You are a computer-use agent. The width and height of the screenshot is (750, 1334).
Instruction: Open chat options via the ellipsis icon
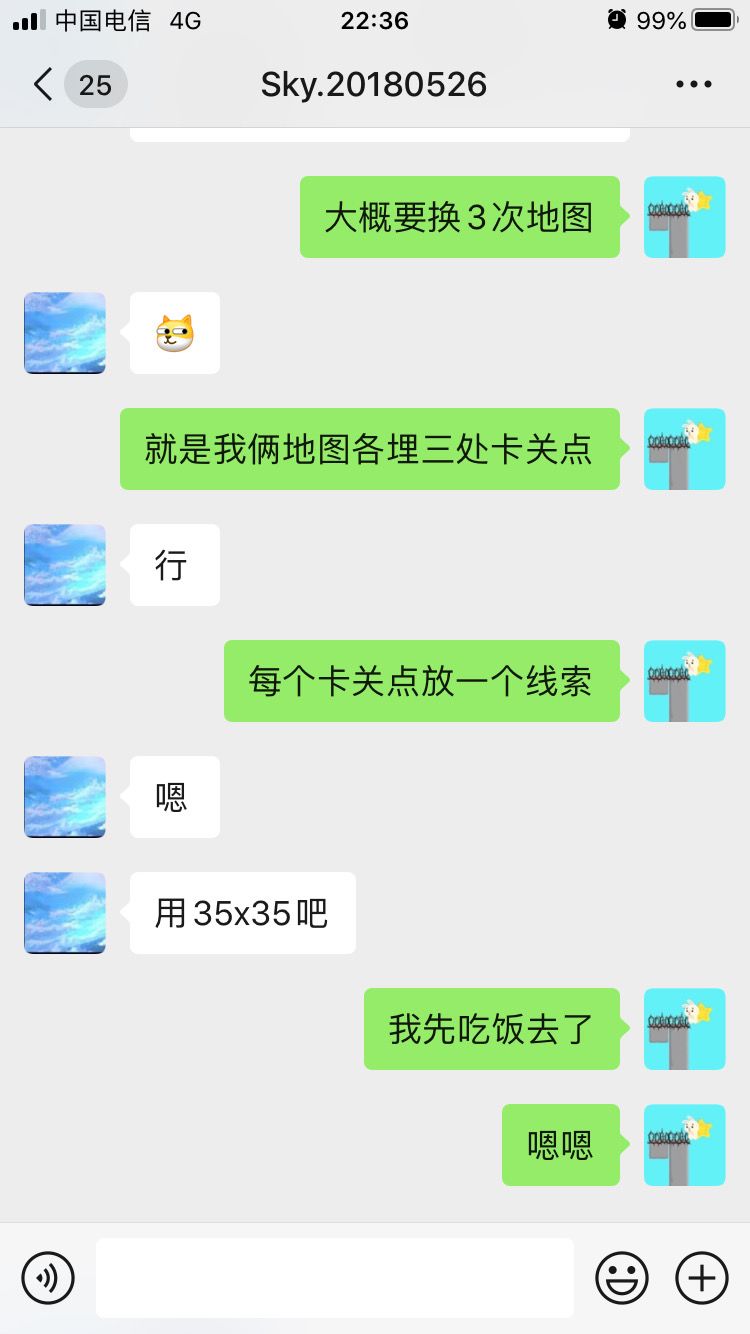tap(693, 84)
